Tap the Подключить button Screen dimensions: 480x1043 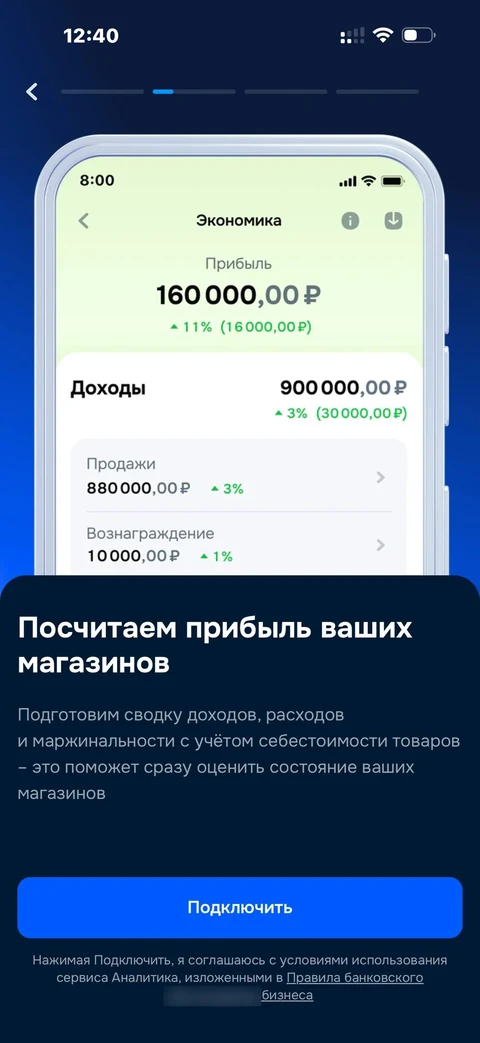240,907
